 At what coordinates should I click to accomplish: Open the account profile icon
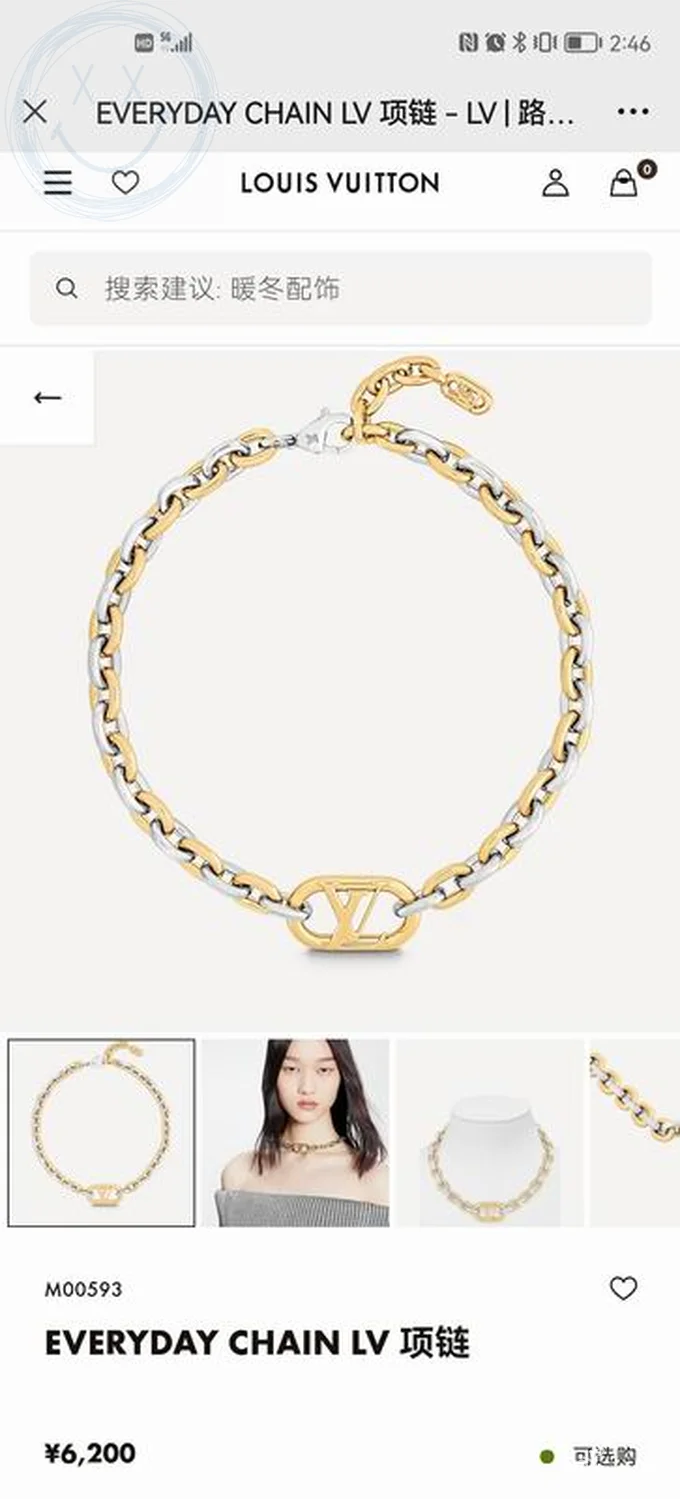click(555, 183)
